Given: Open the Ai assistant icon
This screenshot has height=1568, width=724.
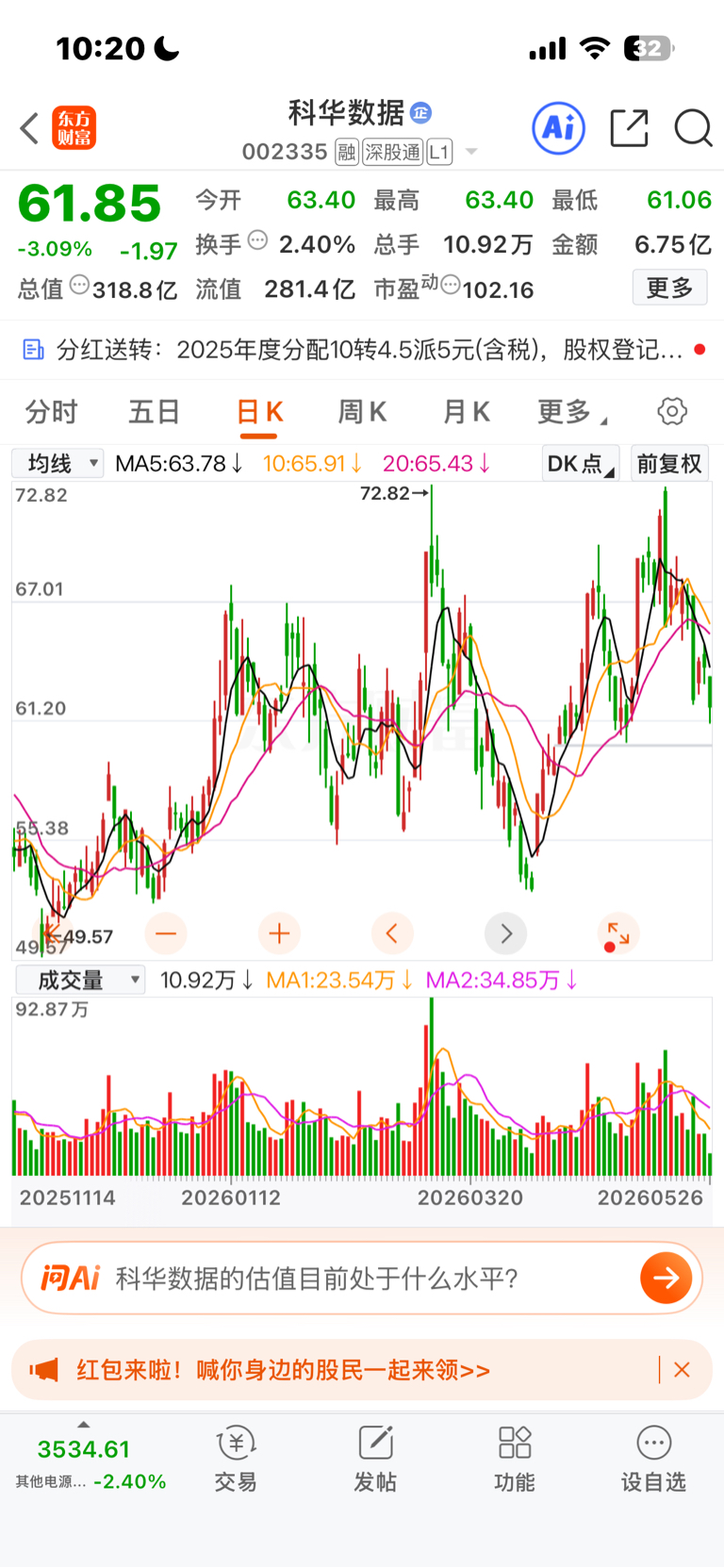Looking at the screenshot, I should coord(559,128).
